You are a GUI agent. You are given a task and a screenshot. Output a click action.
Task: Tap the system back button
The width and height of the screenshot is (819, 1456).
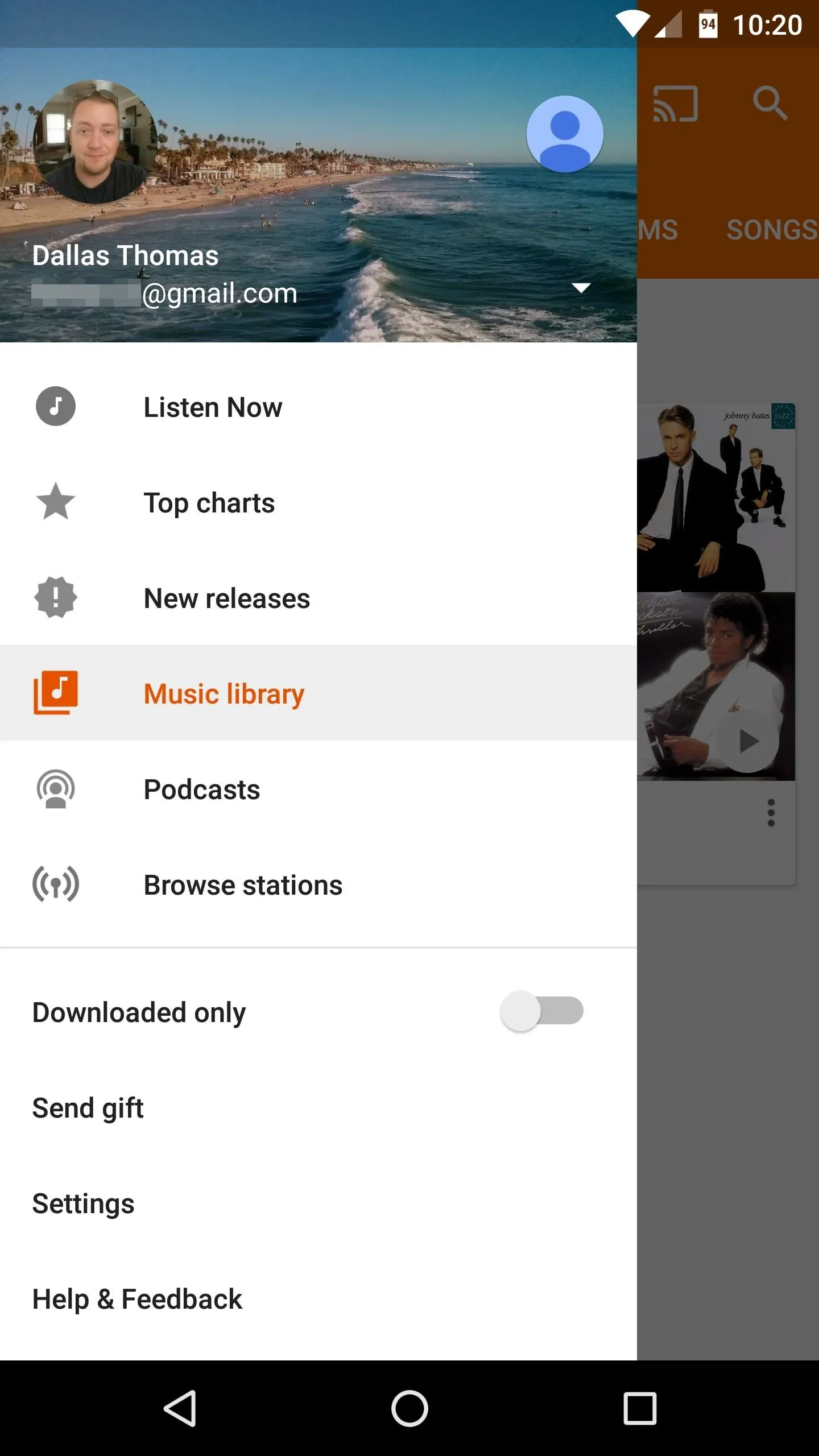[x=180, y=1408]
